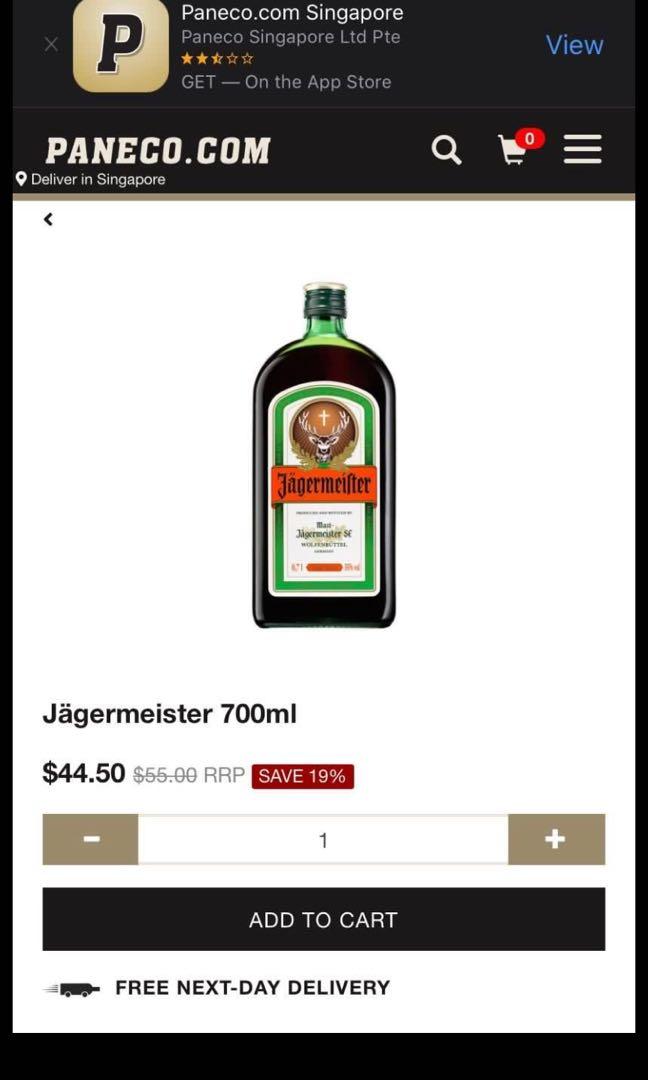This screenshot has height=1080, width=648.
Task: Open the site search
Action: 446,150
